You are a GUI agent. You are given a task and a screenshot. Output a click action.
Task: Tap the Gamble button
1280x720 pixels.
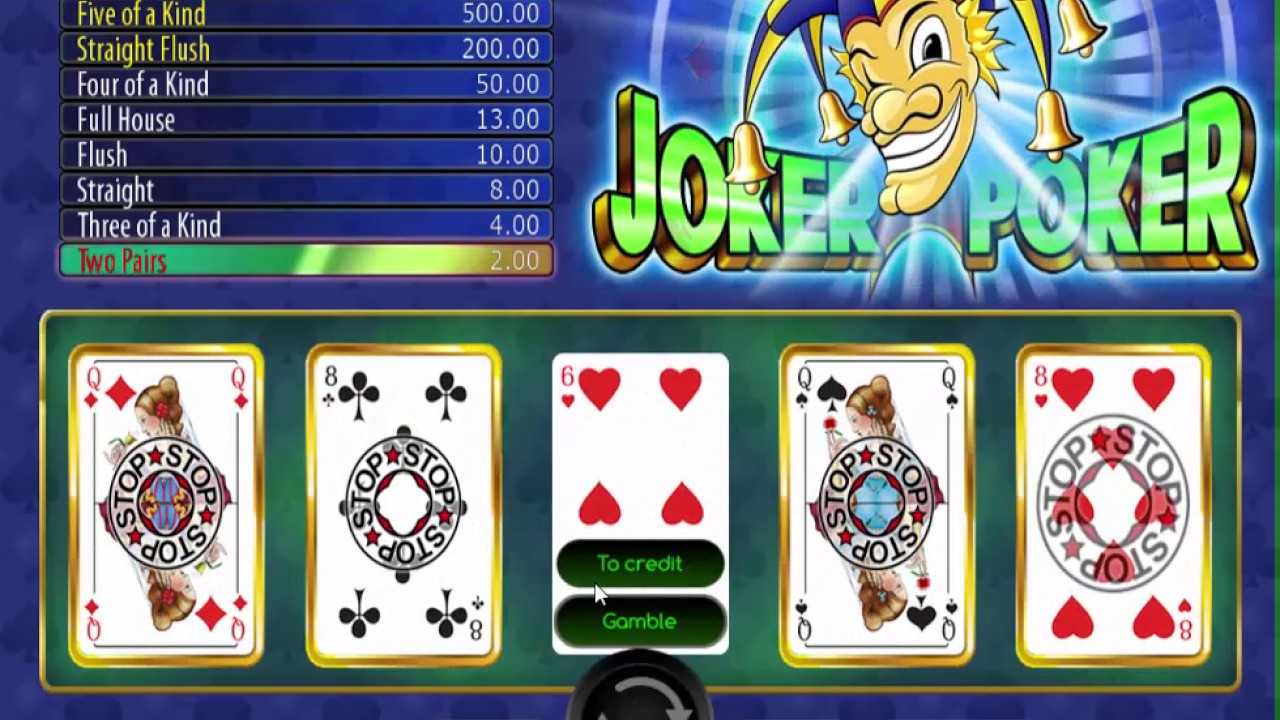pyautogui.click(x=640, y=621)
